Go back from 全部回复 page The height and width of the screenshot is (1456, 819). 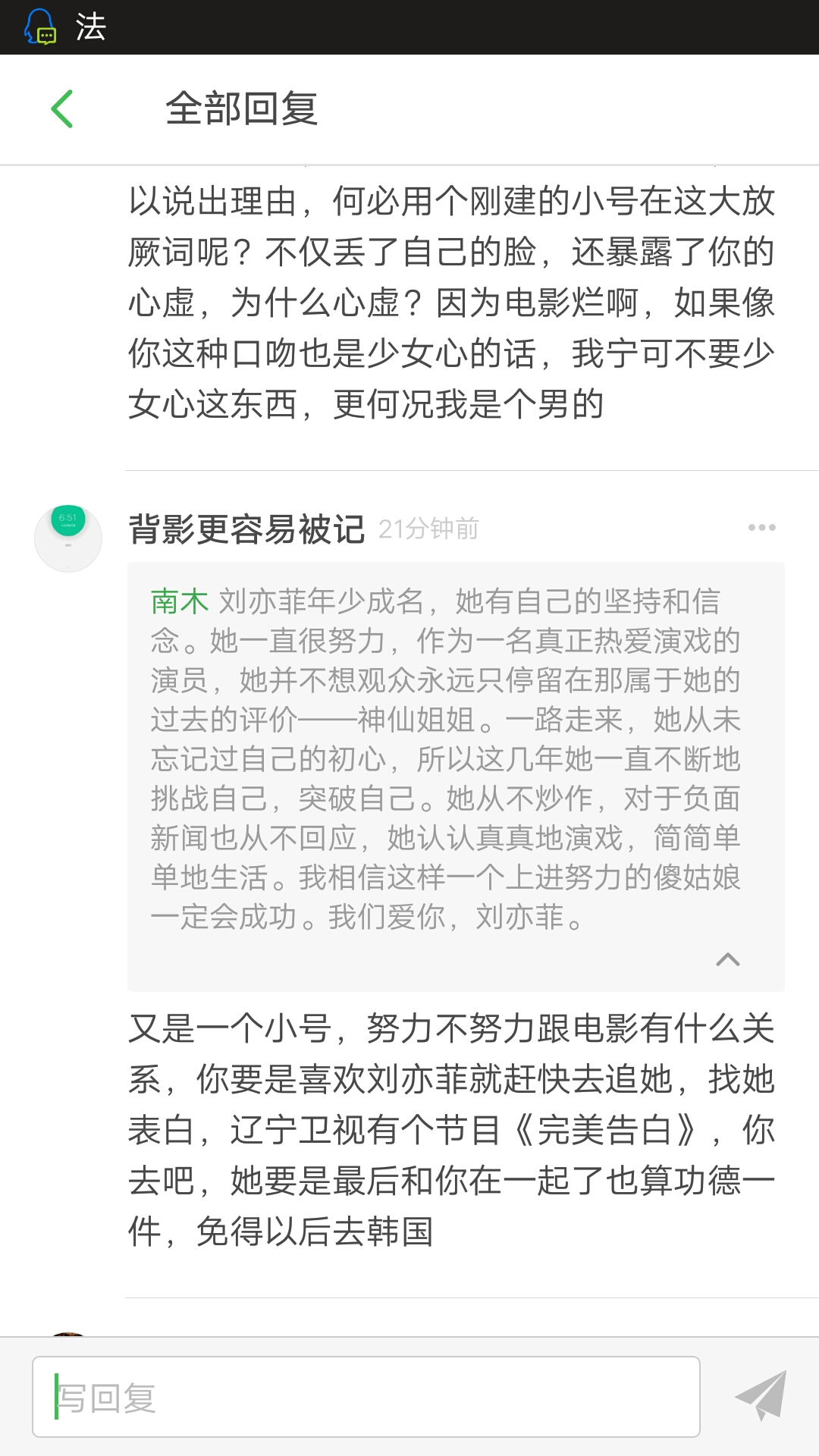point(62,109)
